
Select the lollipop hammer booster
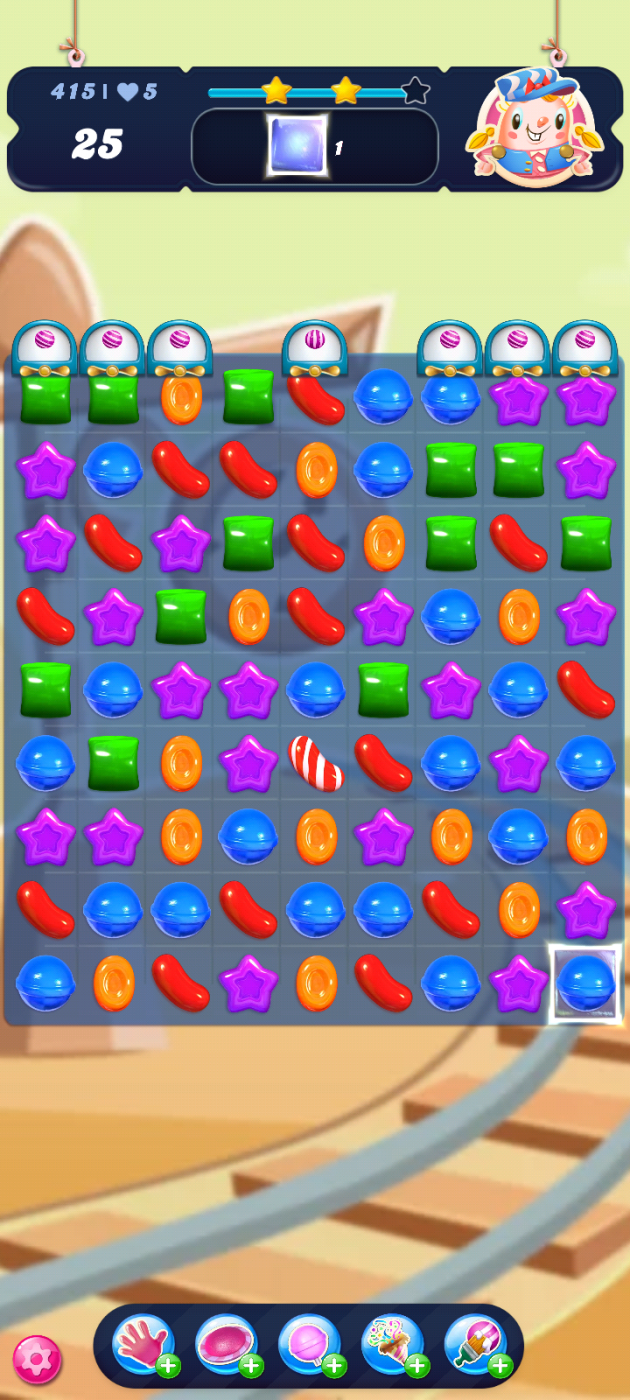tap(309, 1344)
